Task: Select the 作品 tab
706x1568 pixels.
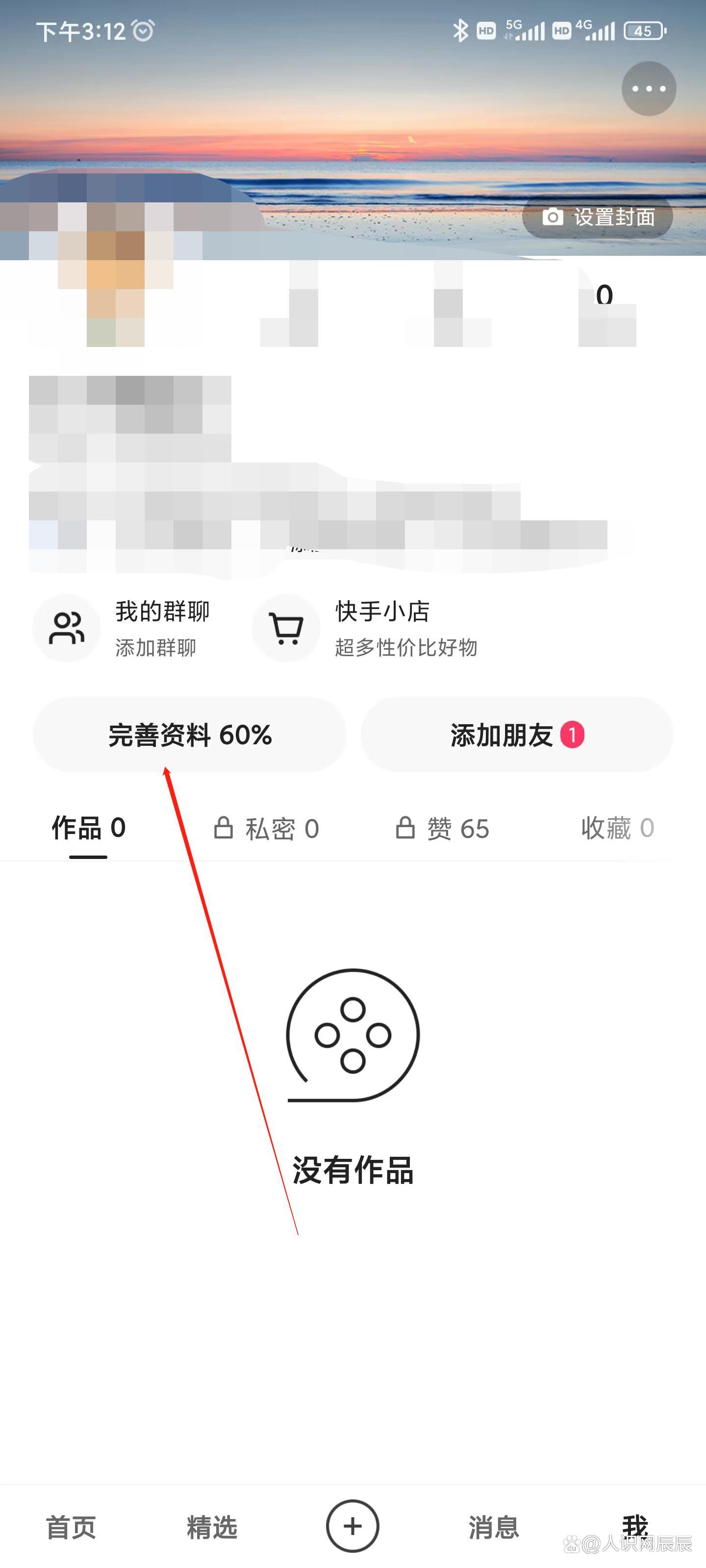Action: click(x=88, y=829)
